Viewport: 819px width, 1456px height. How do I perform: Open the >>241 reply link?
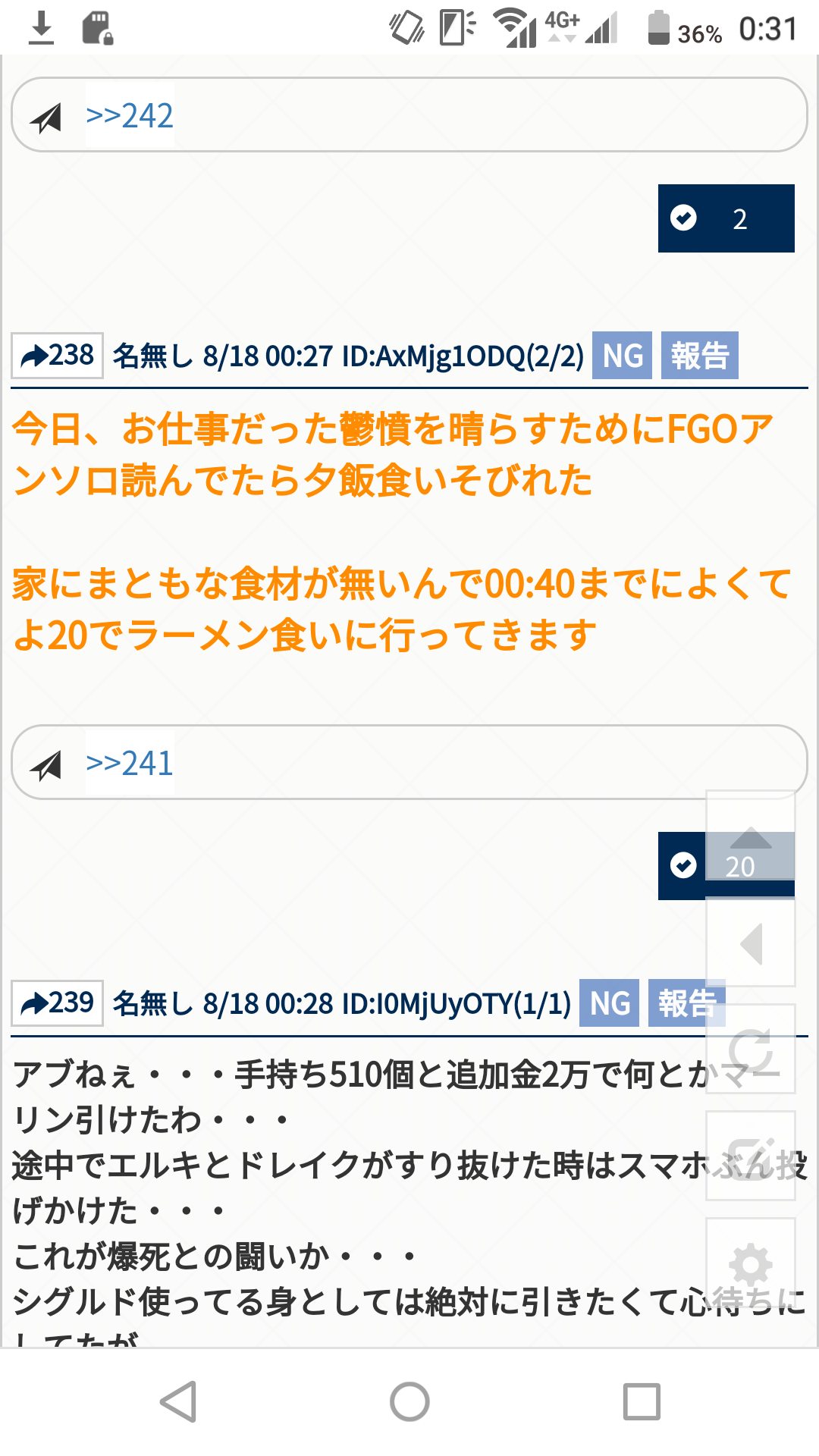[130, 764]
